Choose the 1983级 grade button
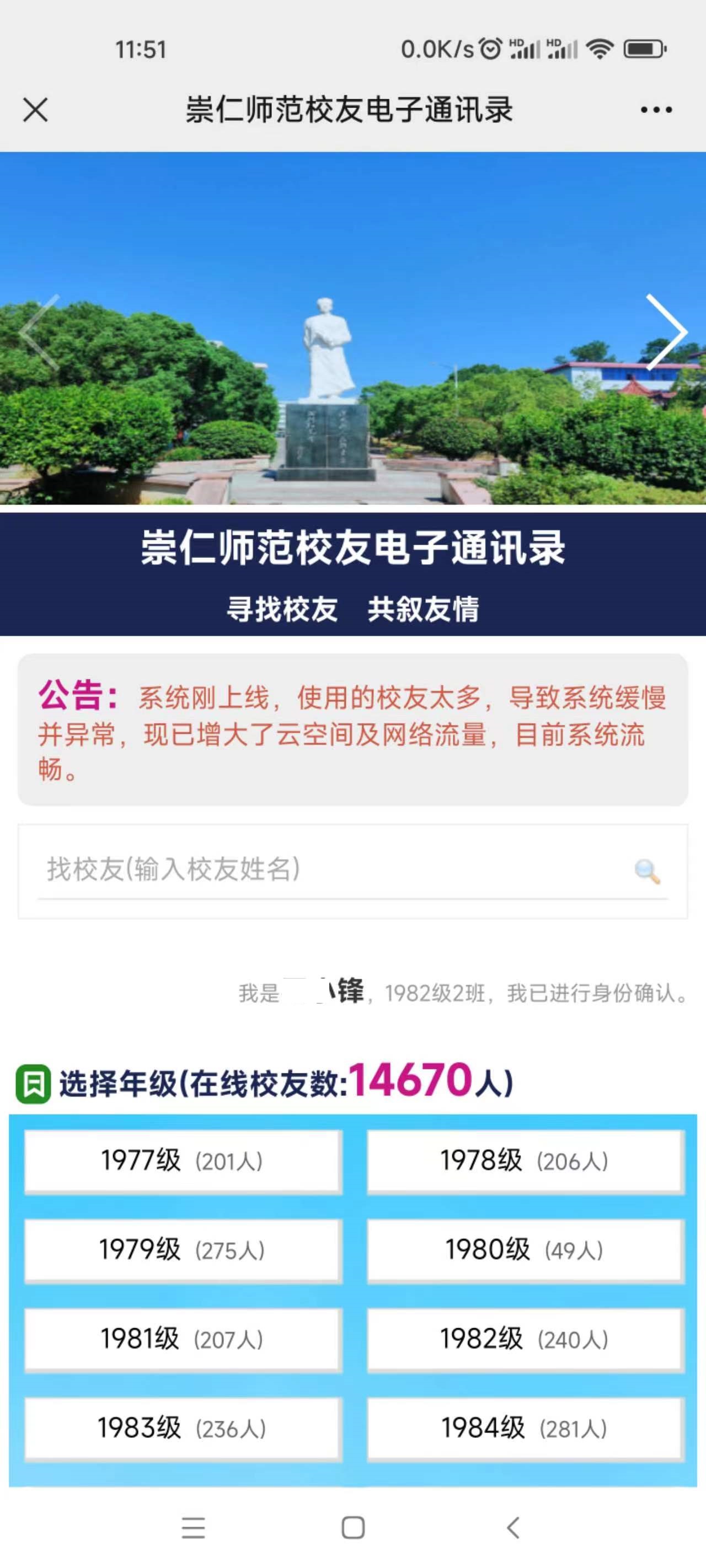This screenshot has height=1568, width=706. (183, 1428)
